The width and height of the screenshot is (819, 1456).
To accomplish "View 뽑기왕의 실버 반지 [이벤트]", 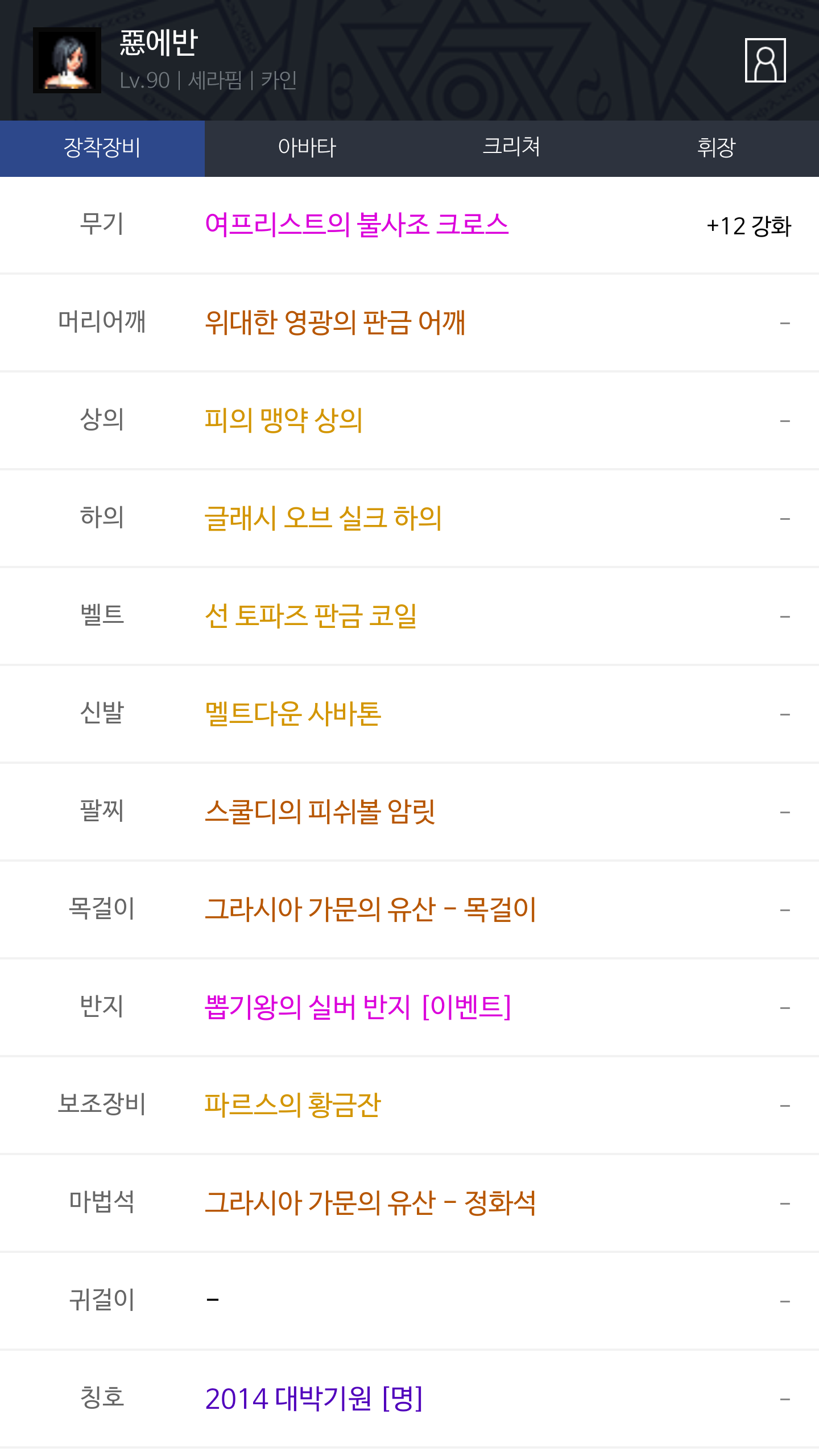I will click(358, 1007).
